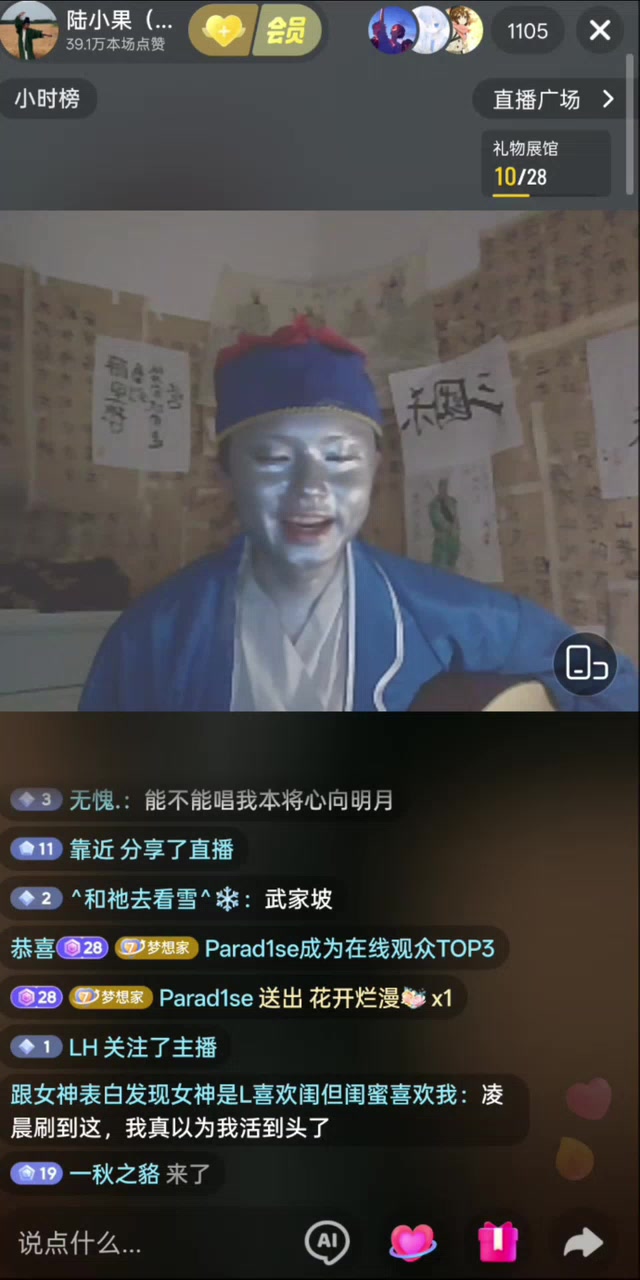Viewport: 640px width, 1280px height.
Task: Open the gift panel
Action: (x=497, y=1242)
